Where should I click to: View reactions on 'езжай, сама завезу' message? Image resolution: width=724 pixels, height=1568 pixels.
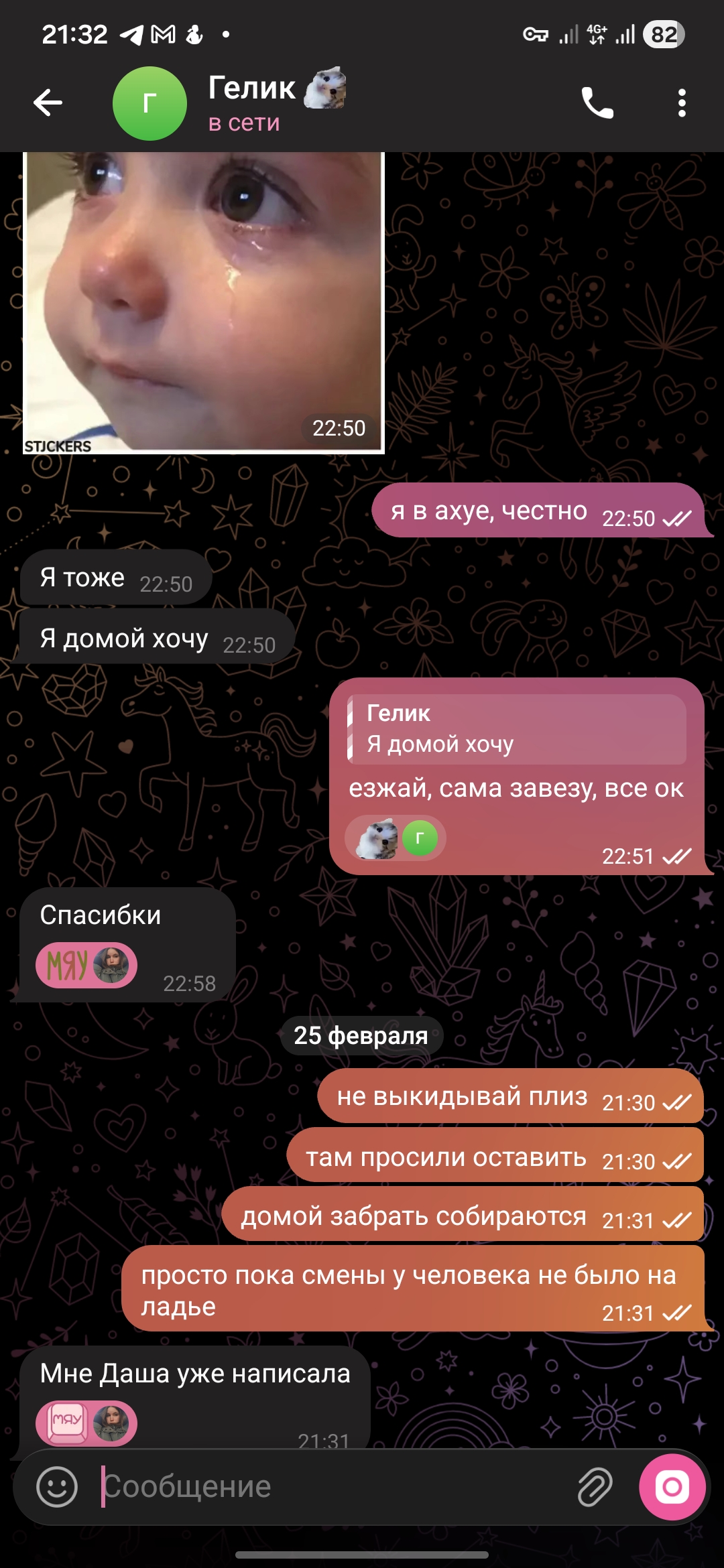(x=396, y=838)
